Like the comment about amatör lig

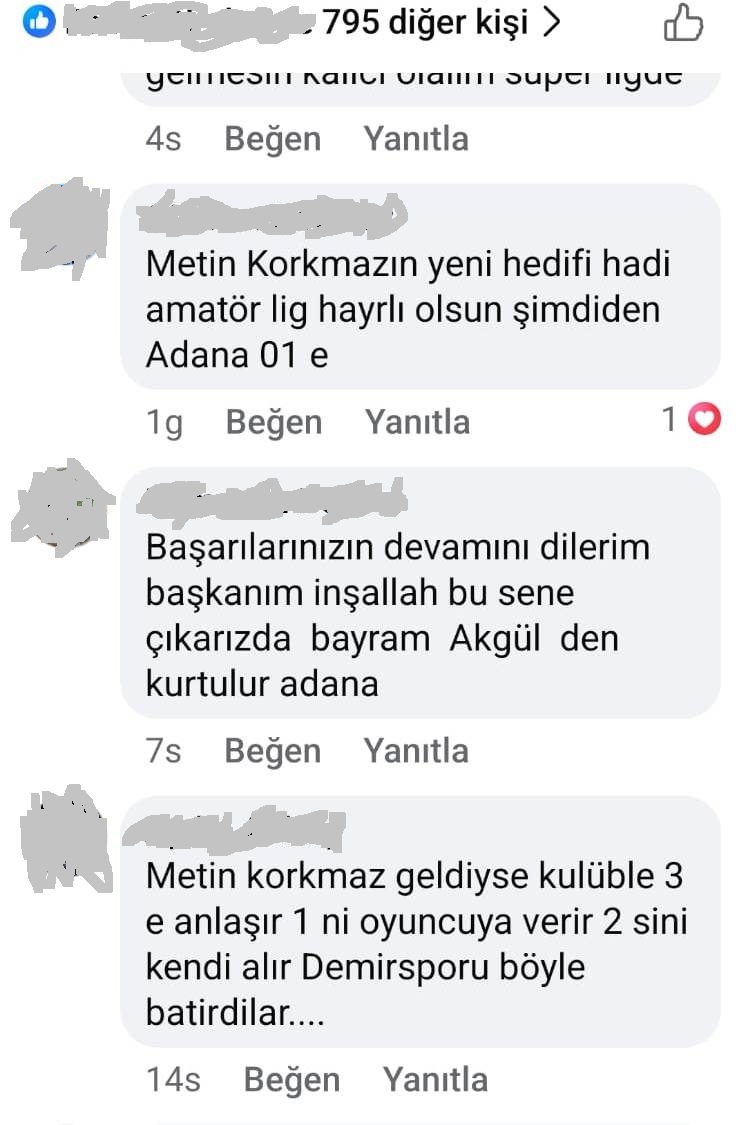274,422
